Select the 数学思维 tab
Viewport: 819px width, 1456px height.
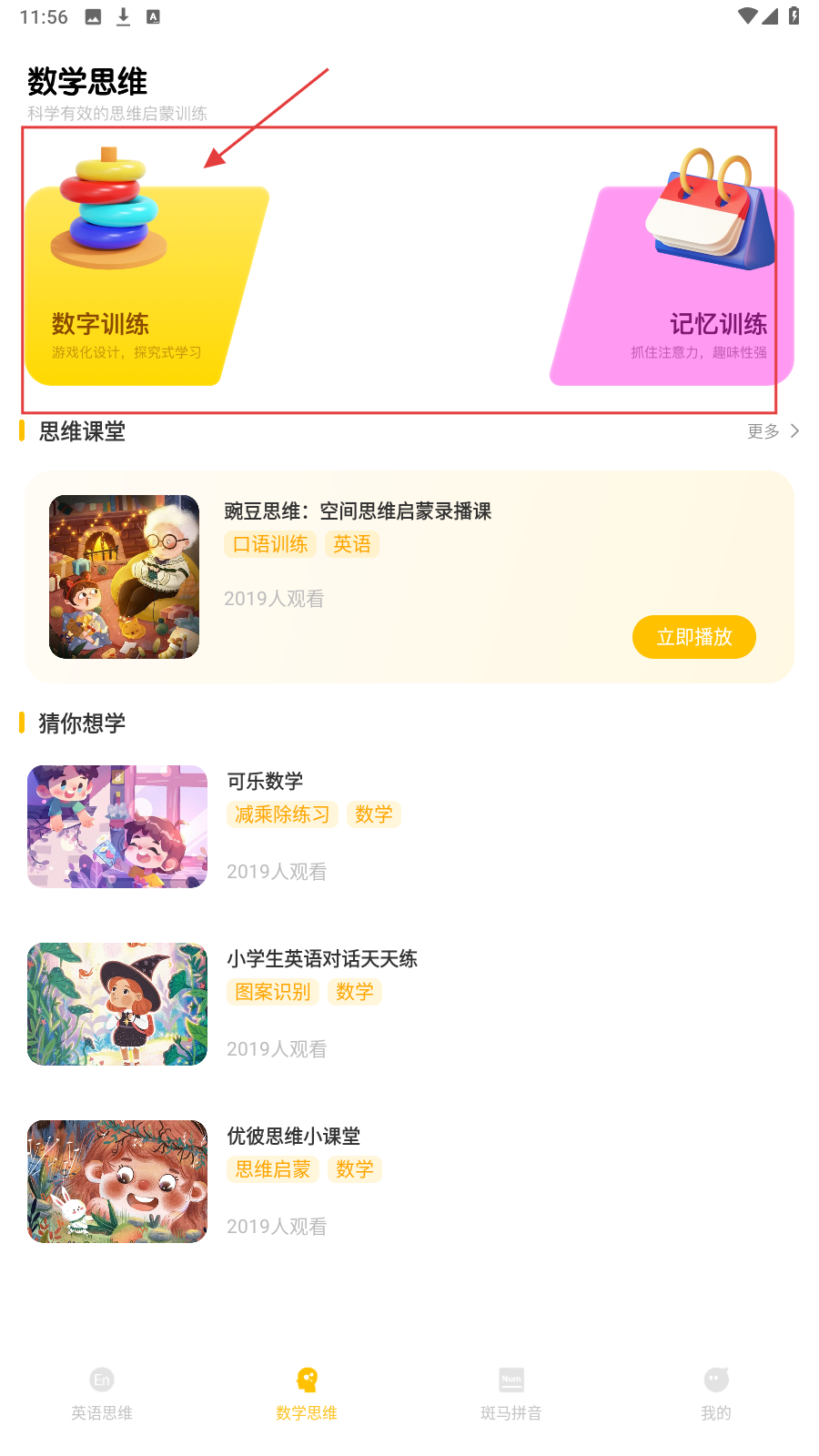pos(307,1393)
